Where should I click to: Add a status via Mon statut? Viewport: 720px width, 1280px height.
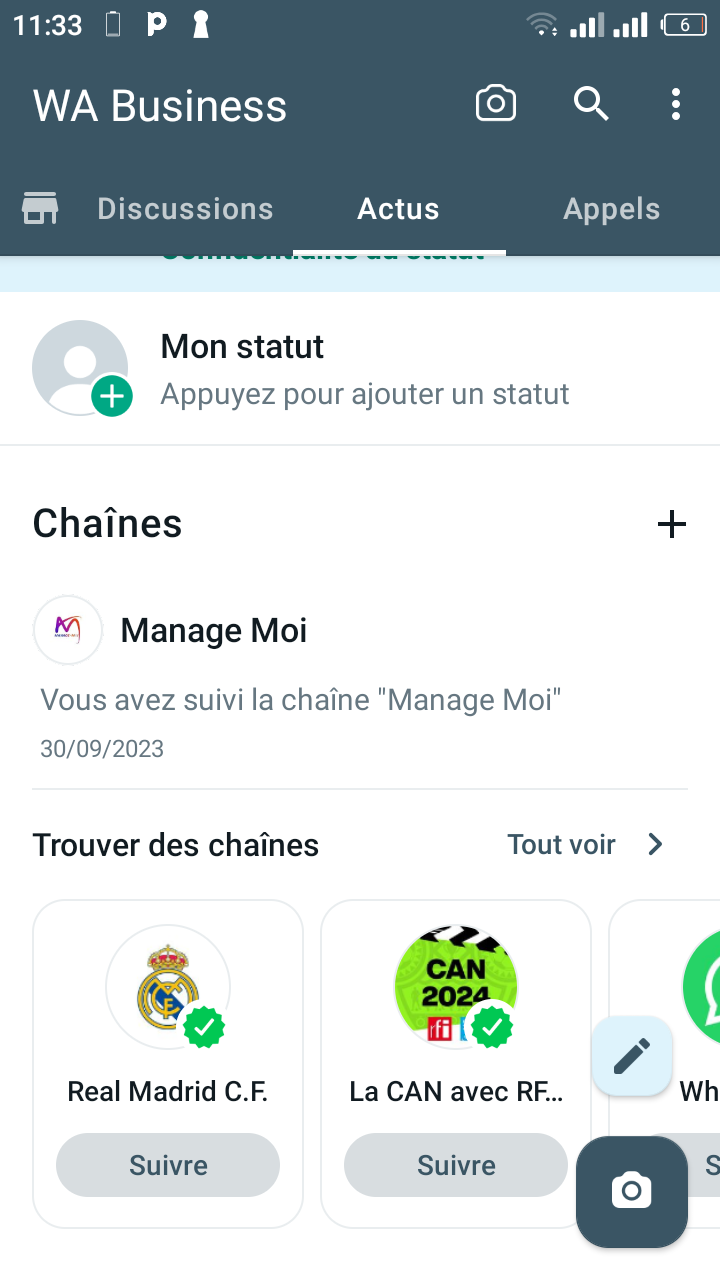click(x=300, y=369)
